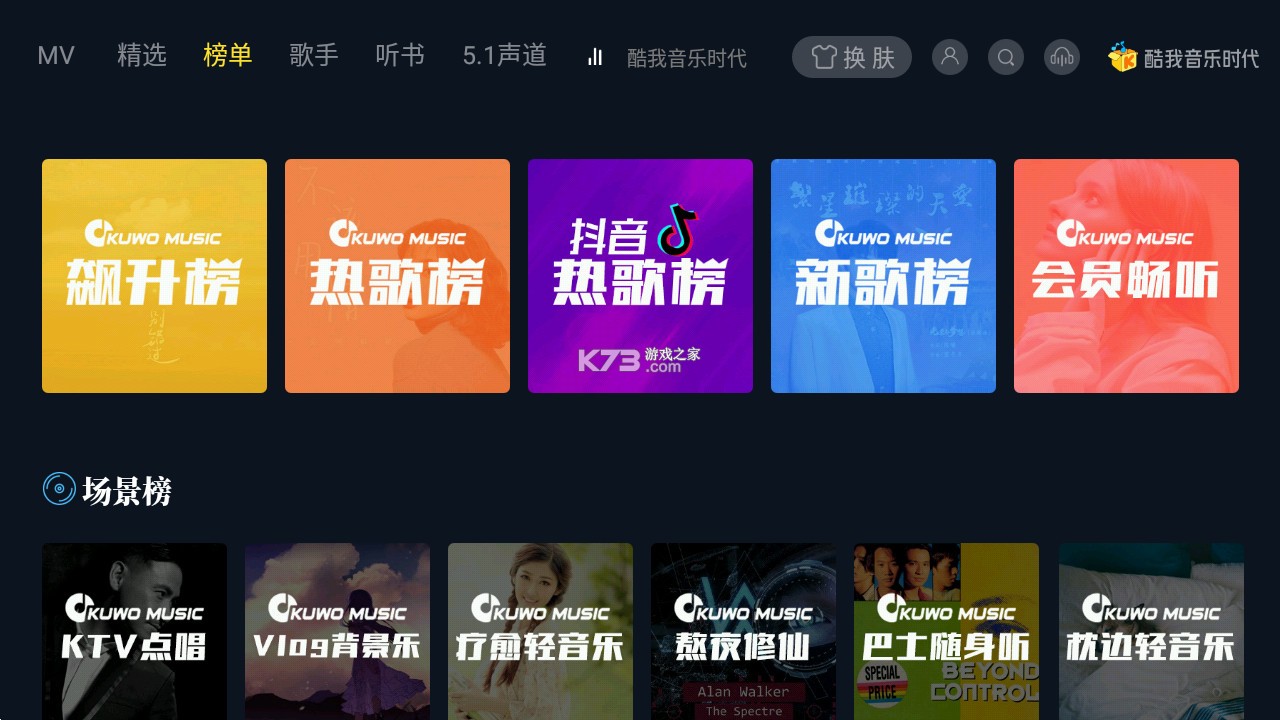Open the 听书 tab
The image size is (1280, 720).
coord(400,55)
